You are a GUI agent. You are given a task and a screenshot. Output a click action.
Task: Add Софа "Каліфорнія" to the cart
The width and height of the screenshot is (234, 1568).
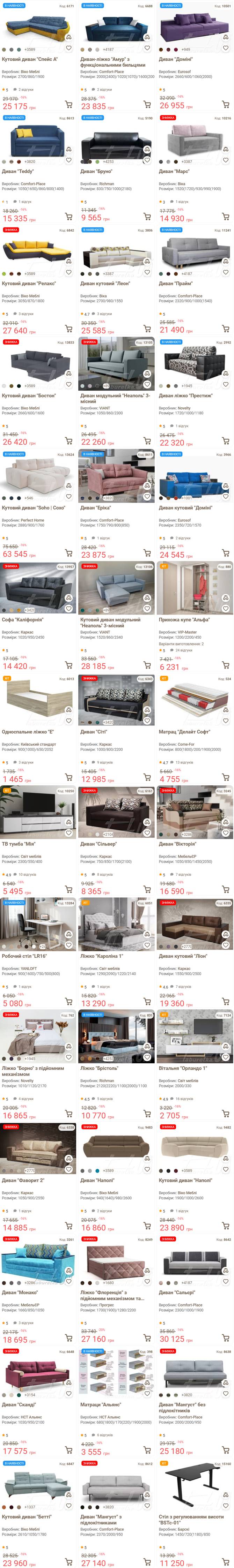tap(68, 665)
